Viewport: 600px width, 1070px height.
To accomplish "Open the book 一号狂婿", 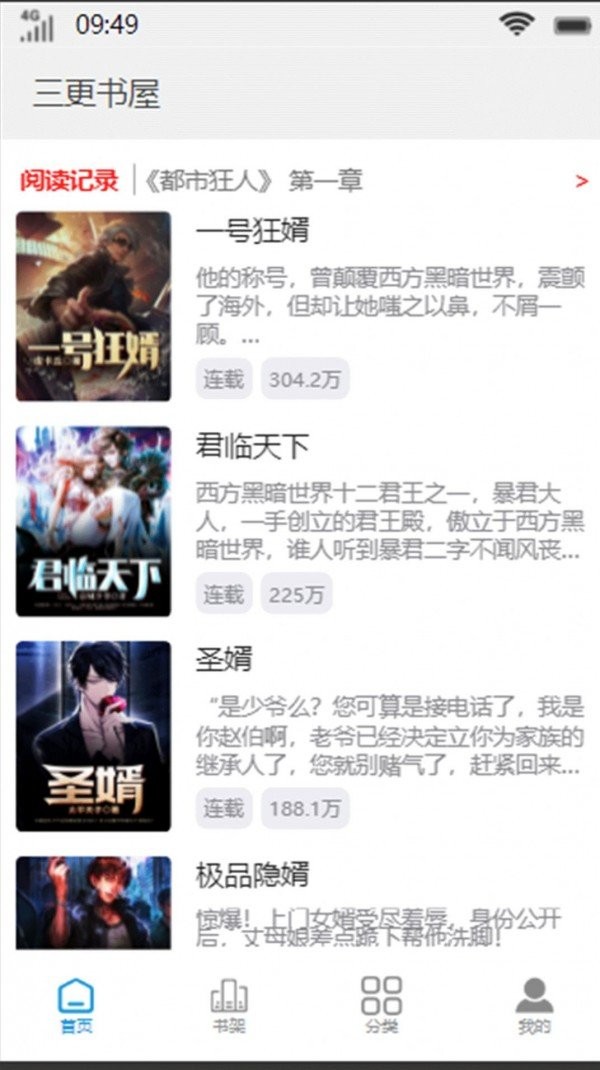I will (x=252, y=232).
